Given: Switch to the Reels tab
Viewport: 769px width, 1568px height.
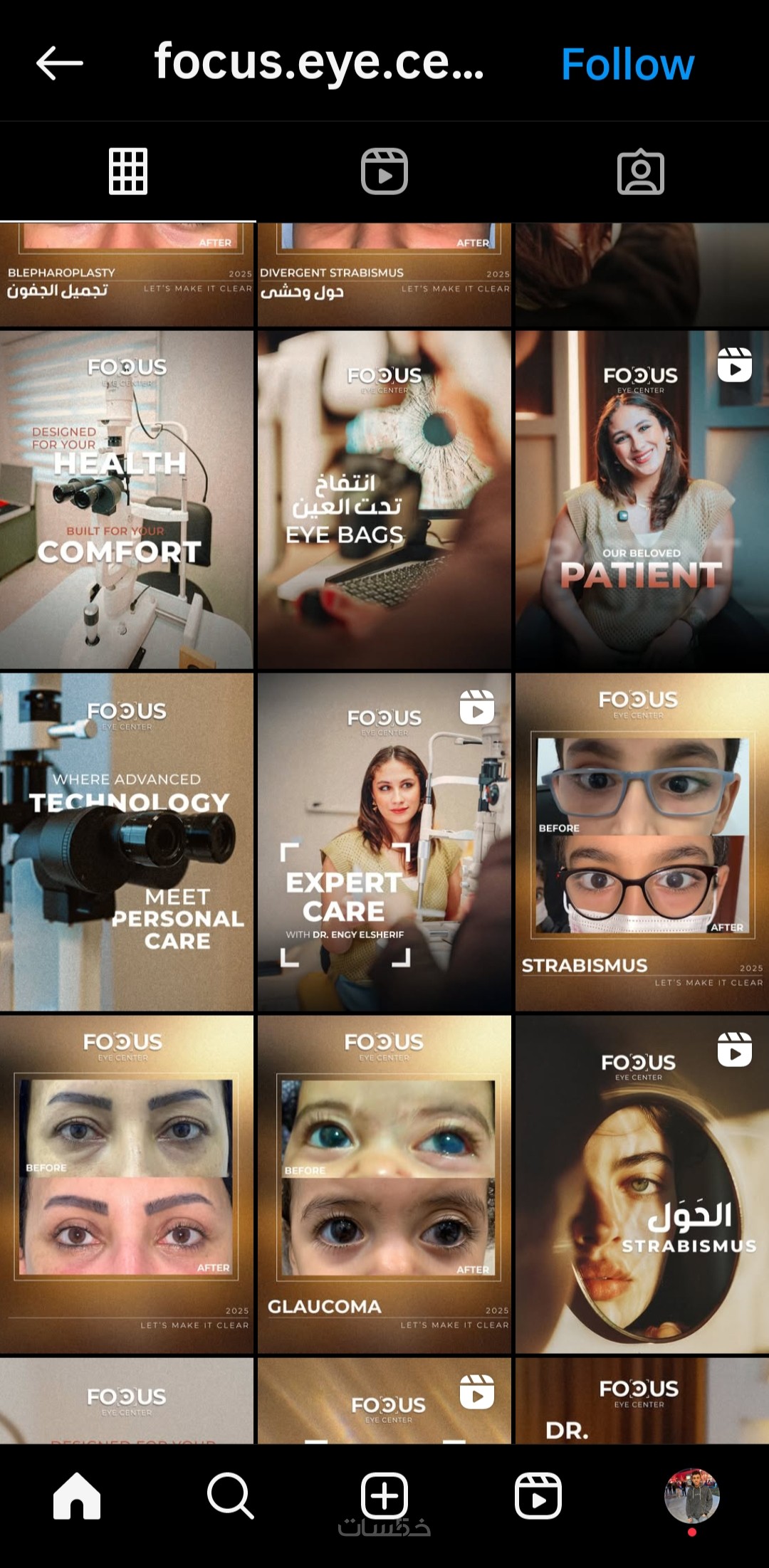Looking at the screenshot, I should point(384,172).
